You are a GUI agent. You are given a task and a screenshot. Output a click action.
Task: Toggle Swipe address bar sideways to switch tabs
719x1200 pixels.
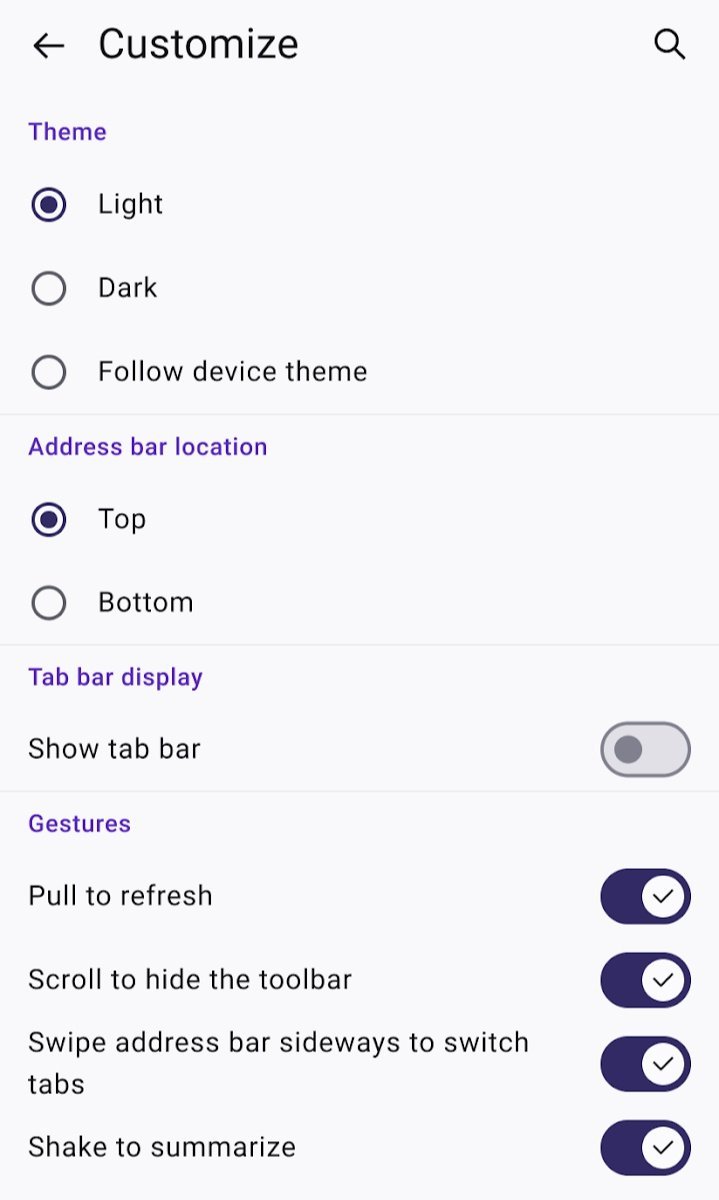pos(645,1064)
